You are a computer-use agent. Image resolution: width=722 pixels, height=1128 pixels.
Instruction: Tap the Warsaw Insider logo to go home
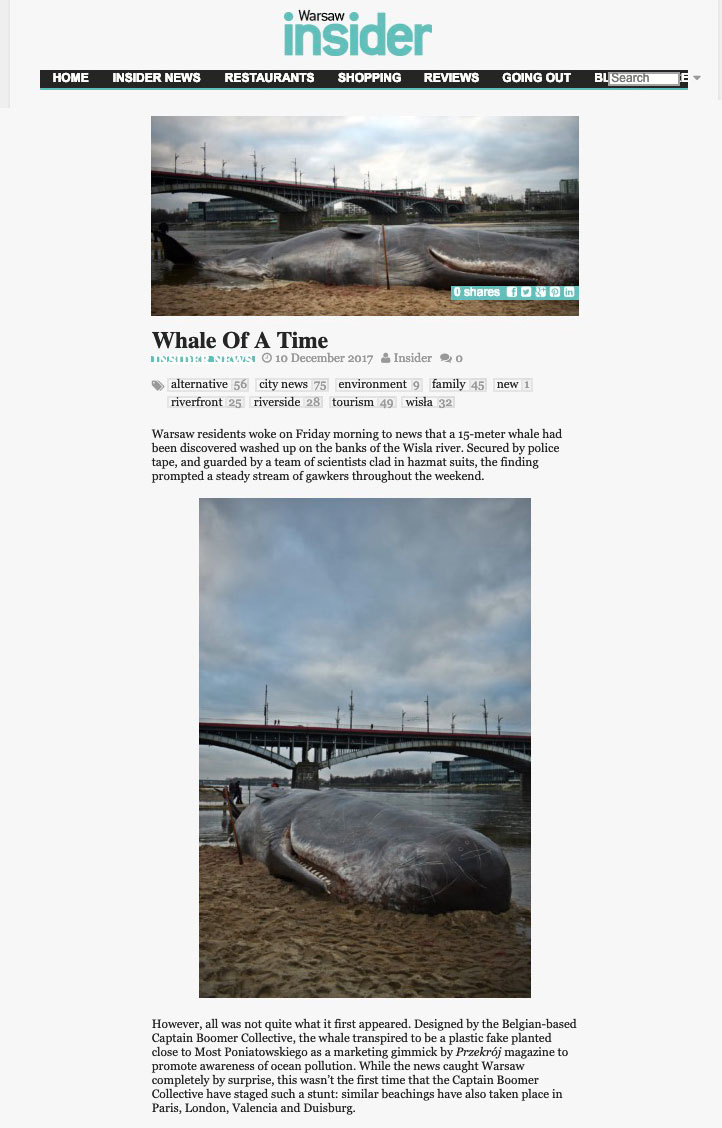pos(358,33)
